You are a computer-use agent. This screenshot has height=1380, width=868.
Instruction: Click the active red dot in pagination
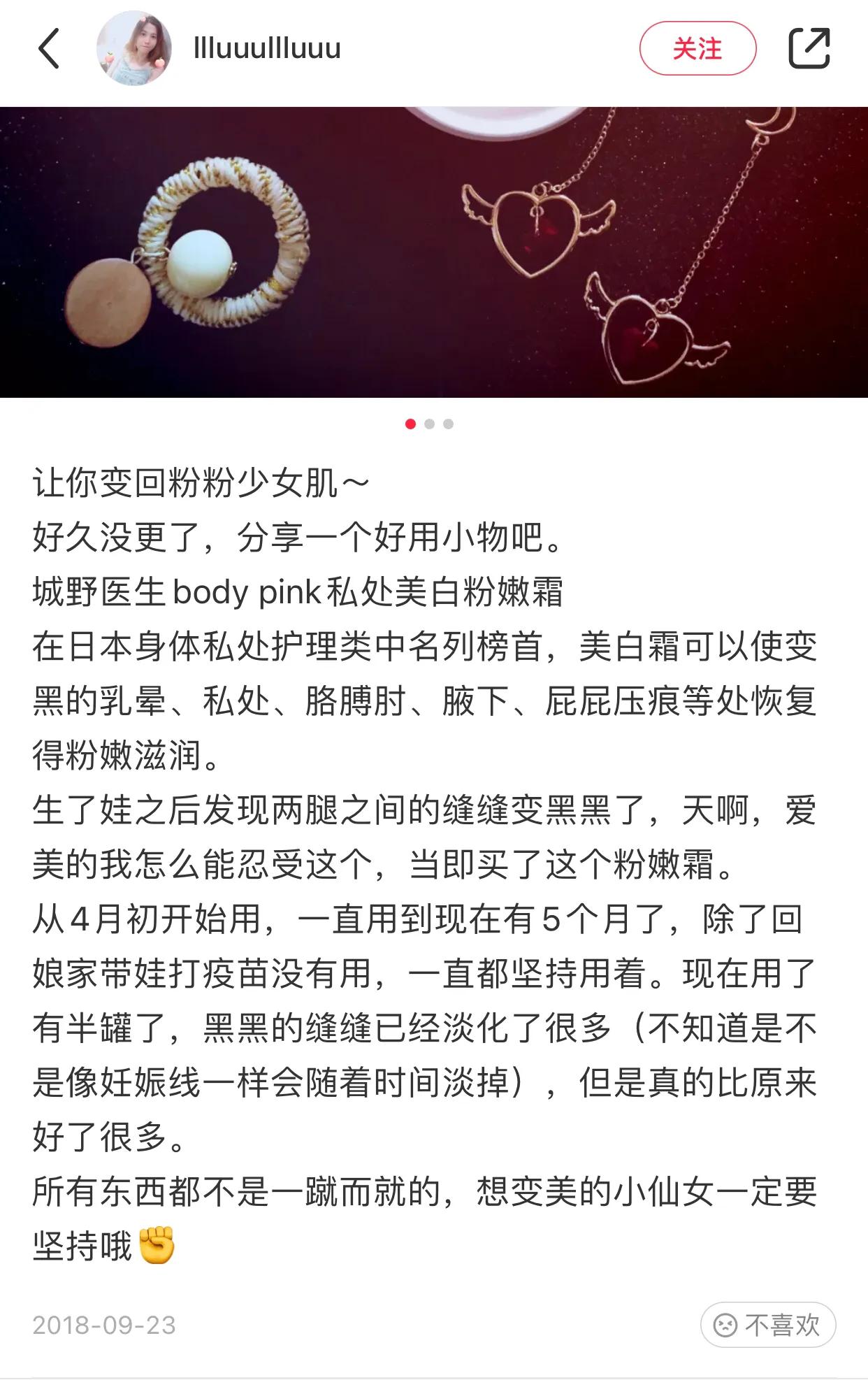(x=410, y=423)
